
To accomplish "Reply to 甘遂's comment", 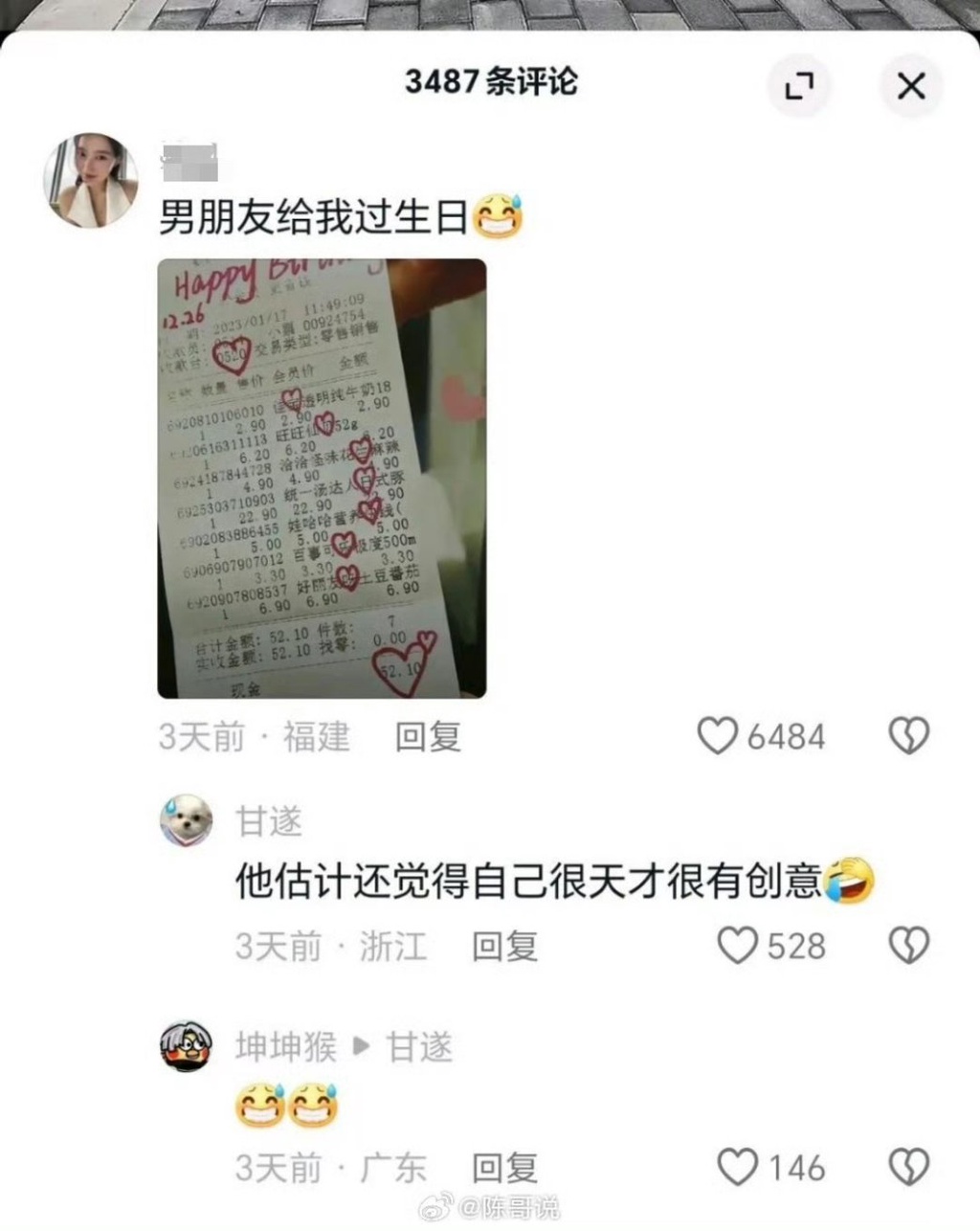I will pyautogui.click(x=504, y=947).
